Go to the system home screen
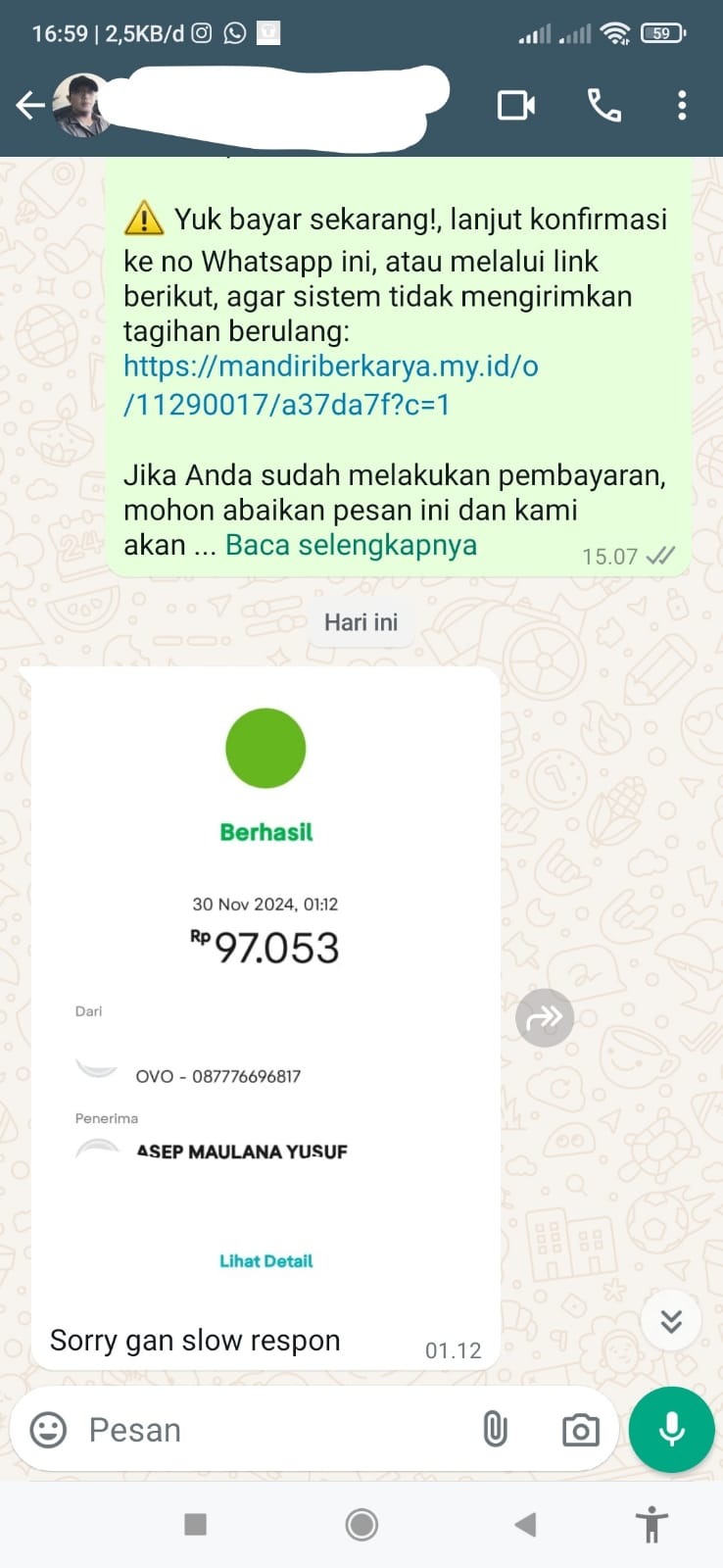This screenshot has width=723, height=1568. 361,1525
